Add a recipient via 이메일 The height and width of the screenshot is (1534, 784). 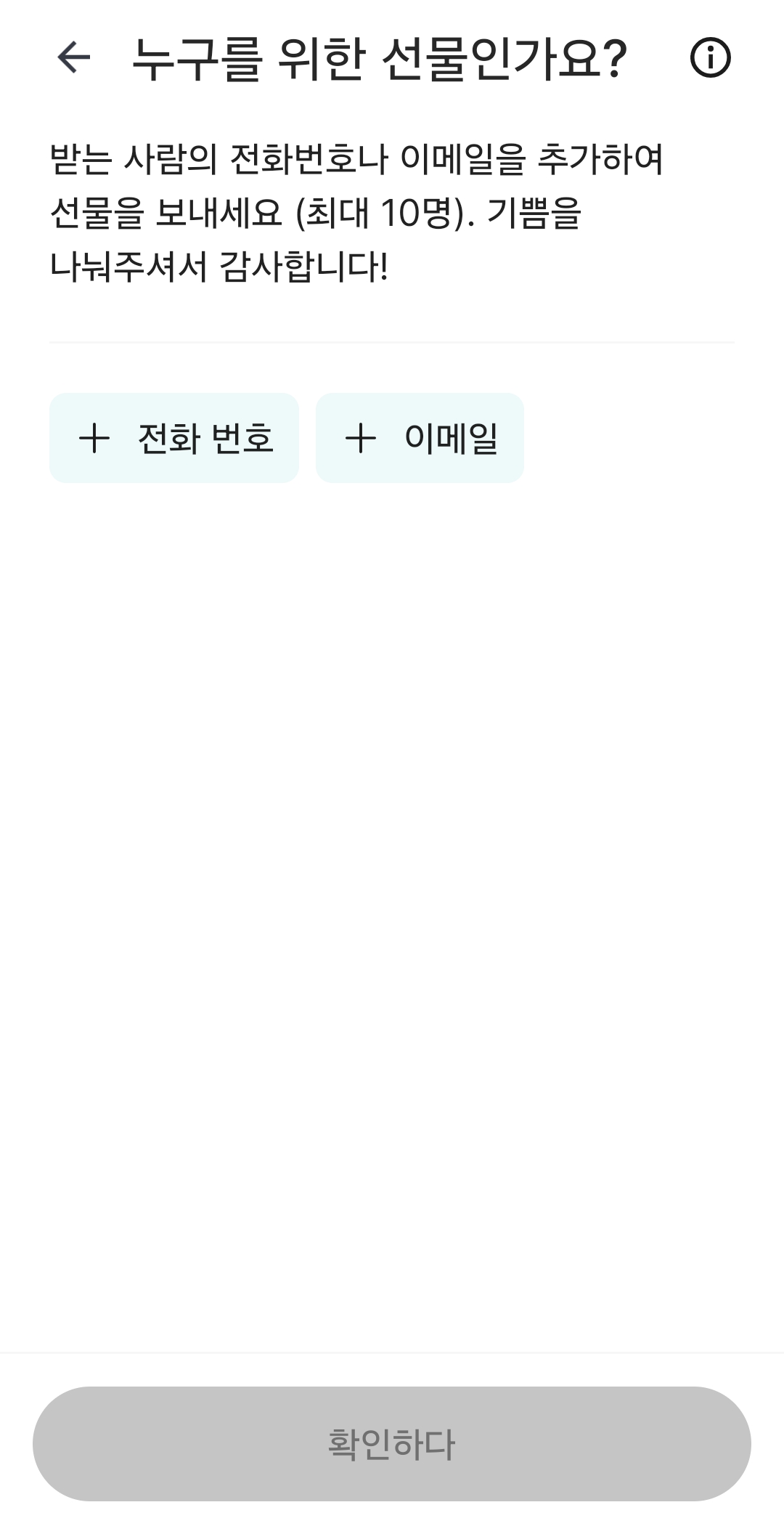(x=420, y=438)
